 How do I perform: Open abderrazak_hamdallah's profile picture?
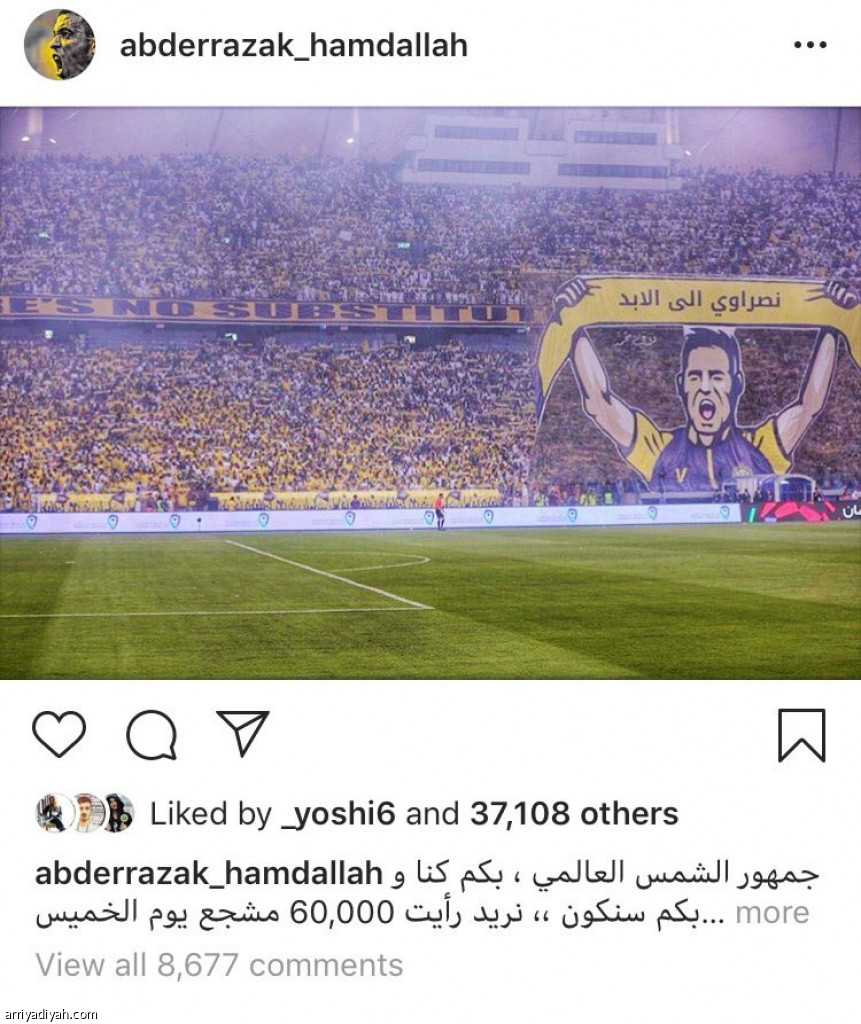tap(59, 45)
